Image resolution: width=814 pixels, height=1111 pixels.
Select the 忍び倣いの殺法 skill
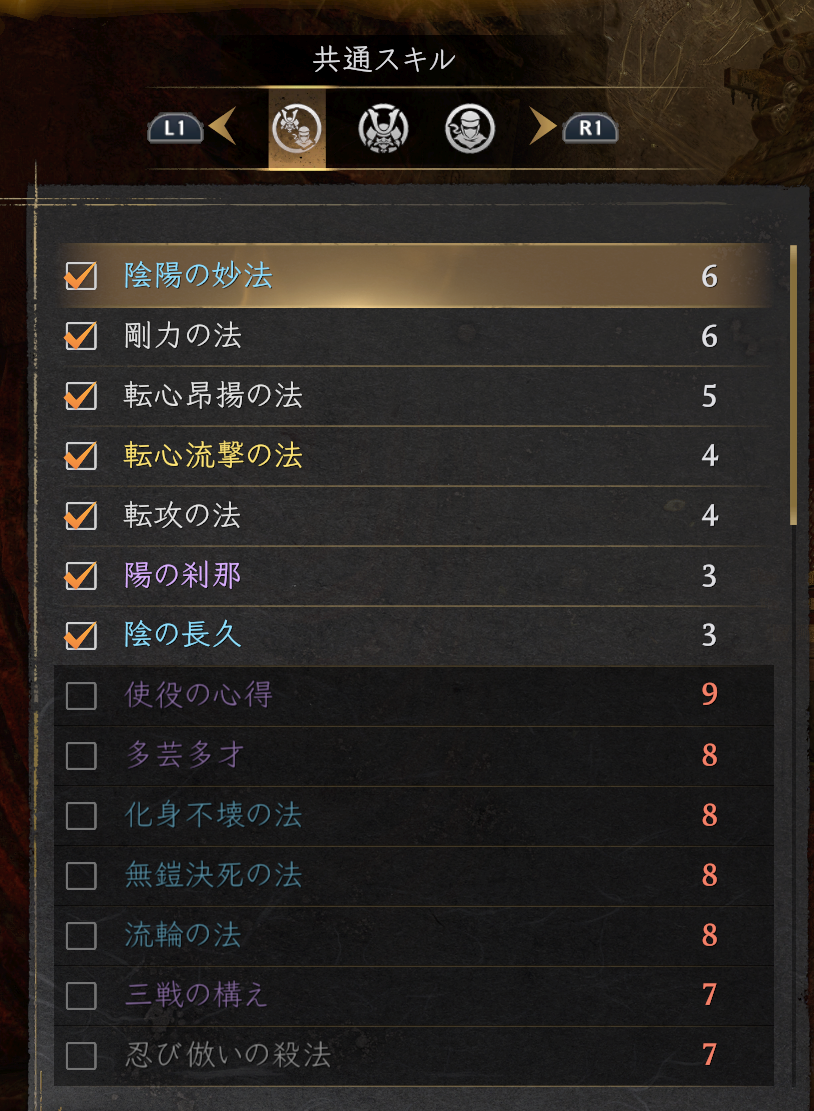[x=81, y=1055]
